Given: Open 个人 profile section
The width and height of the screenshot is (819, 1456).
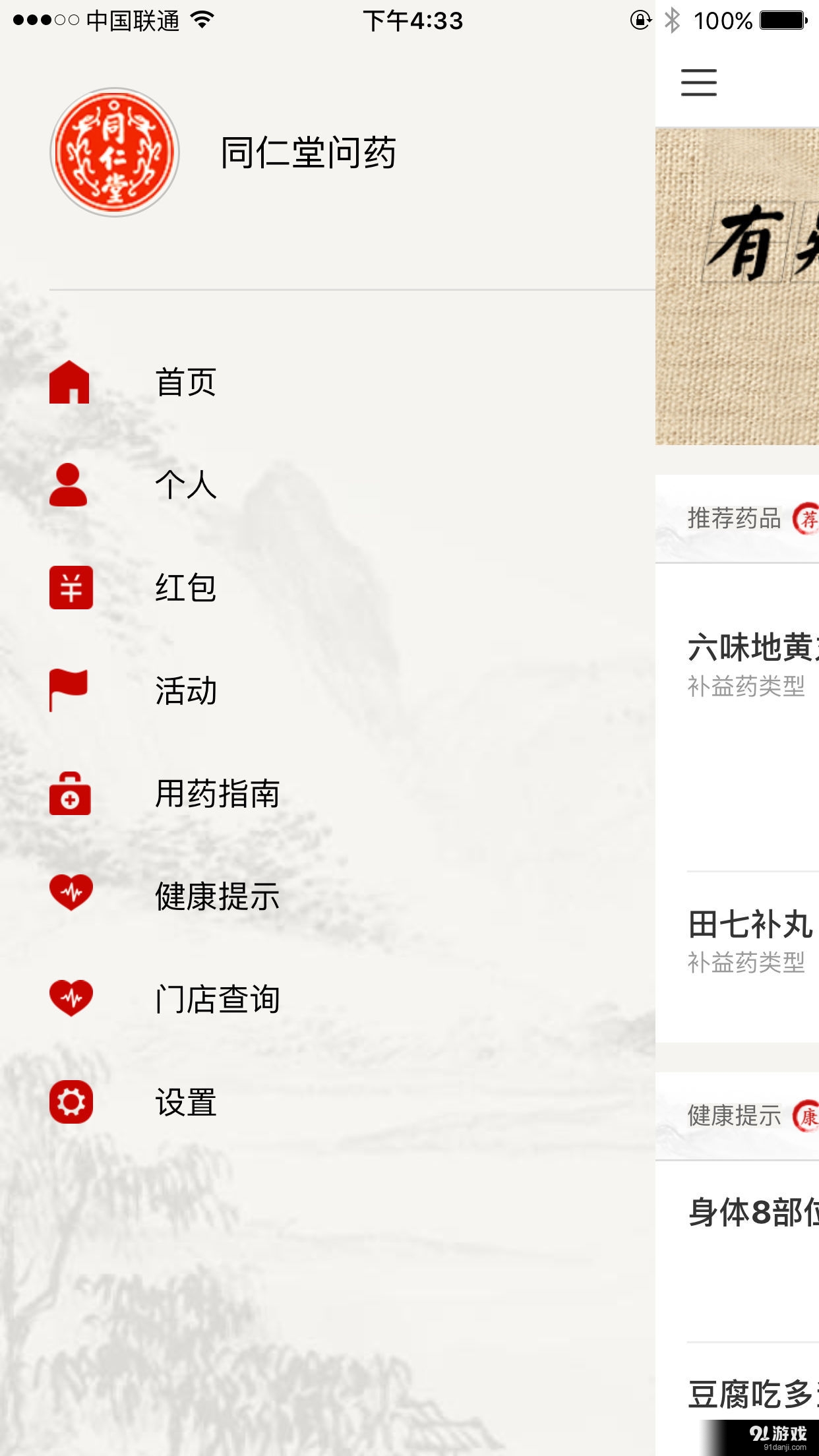Looking at the screenshot, I should [185, 485].
